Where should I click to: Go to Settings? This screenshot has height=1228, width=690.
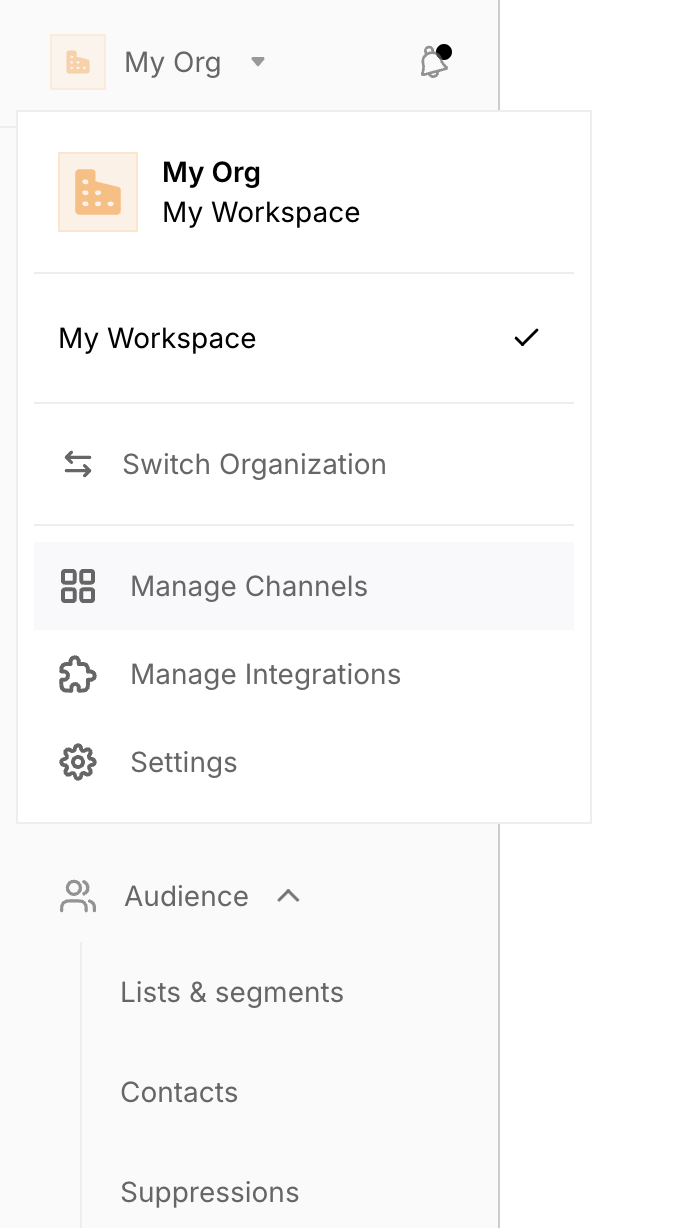(304, 762)
